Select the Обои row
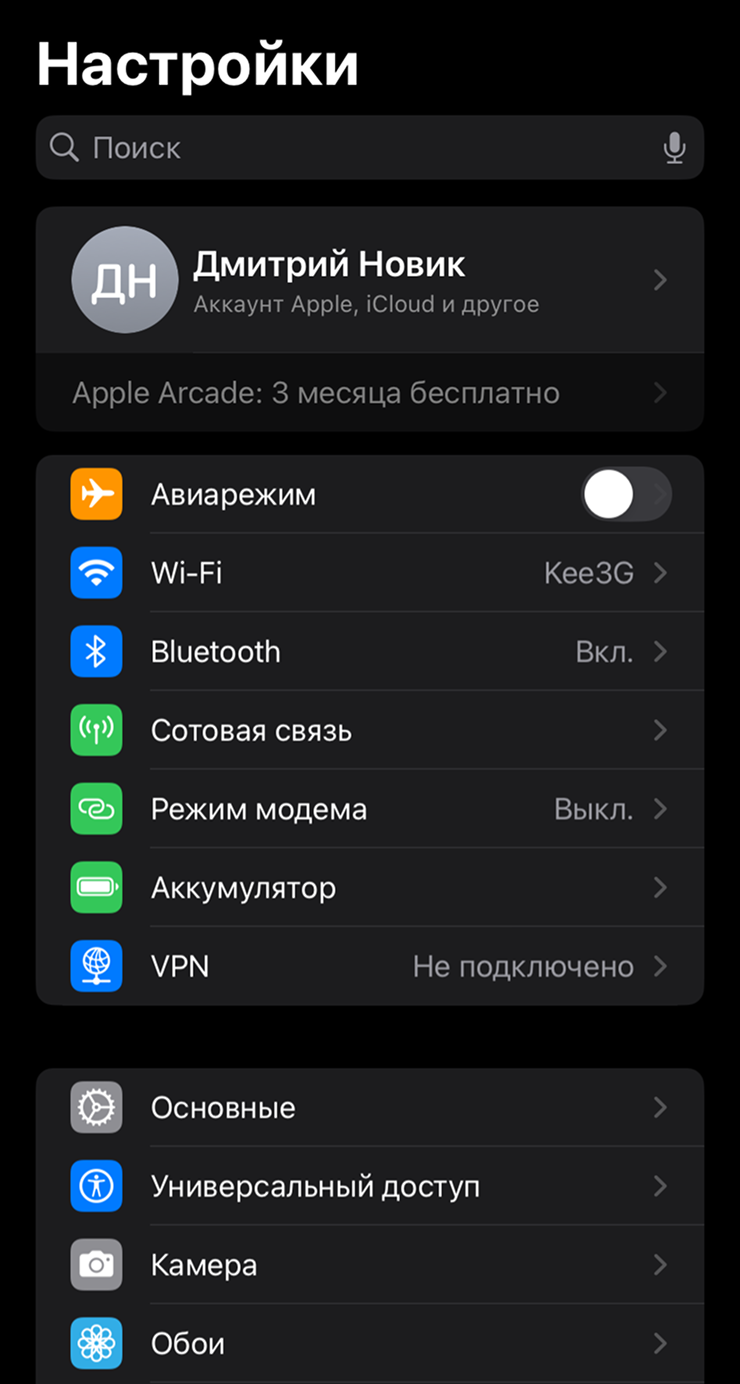Image resolution: width=740 pixels, height=1384 pixels. [x=370, y=1343]
